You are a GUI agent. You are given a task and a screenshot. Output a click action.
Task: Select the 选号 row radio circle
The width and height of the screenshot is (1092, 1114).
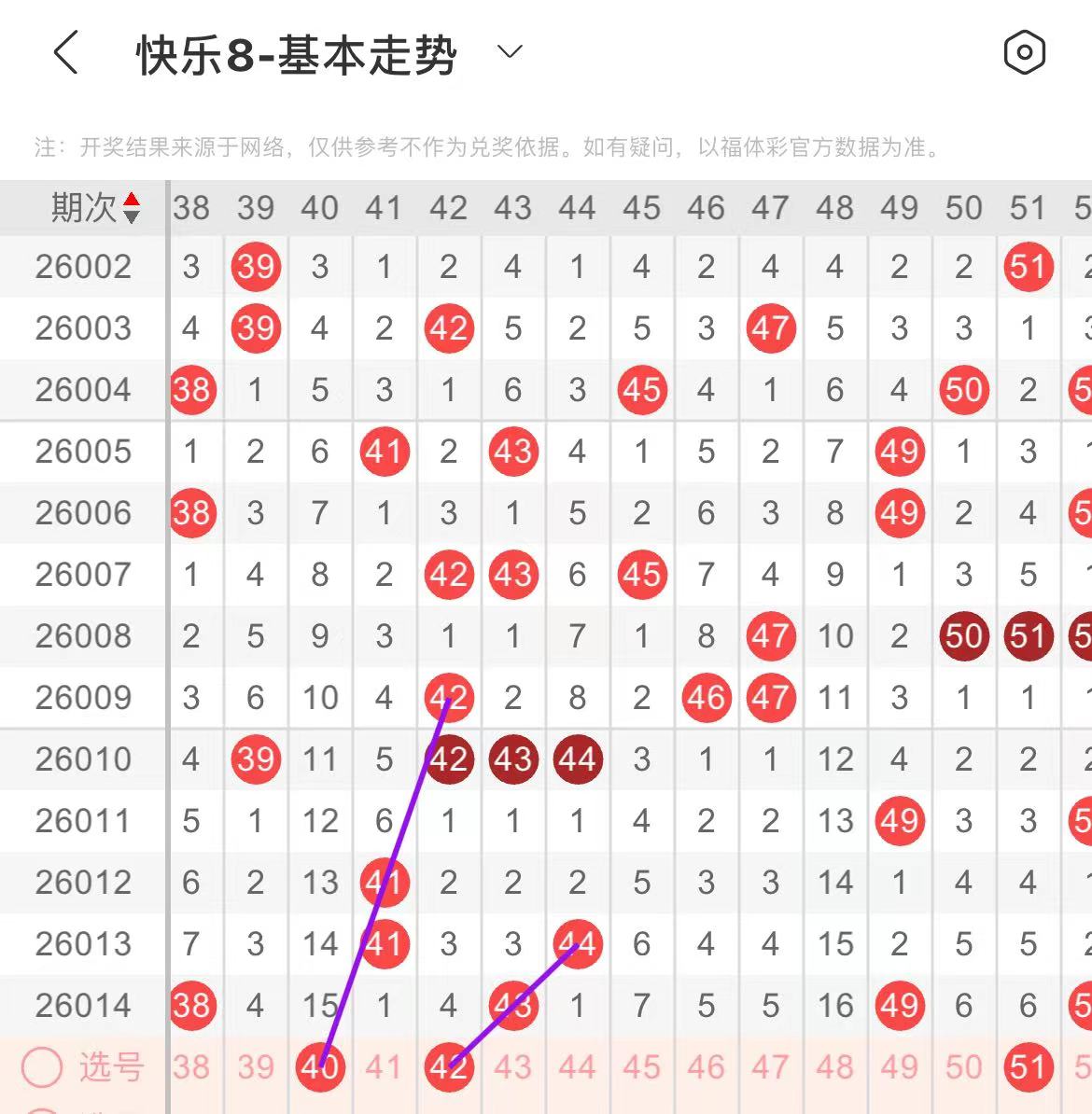tap(42, 1067)
